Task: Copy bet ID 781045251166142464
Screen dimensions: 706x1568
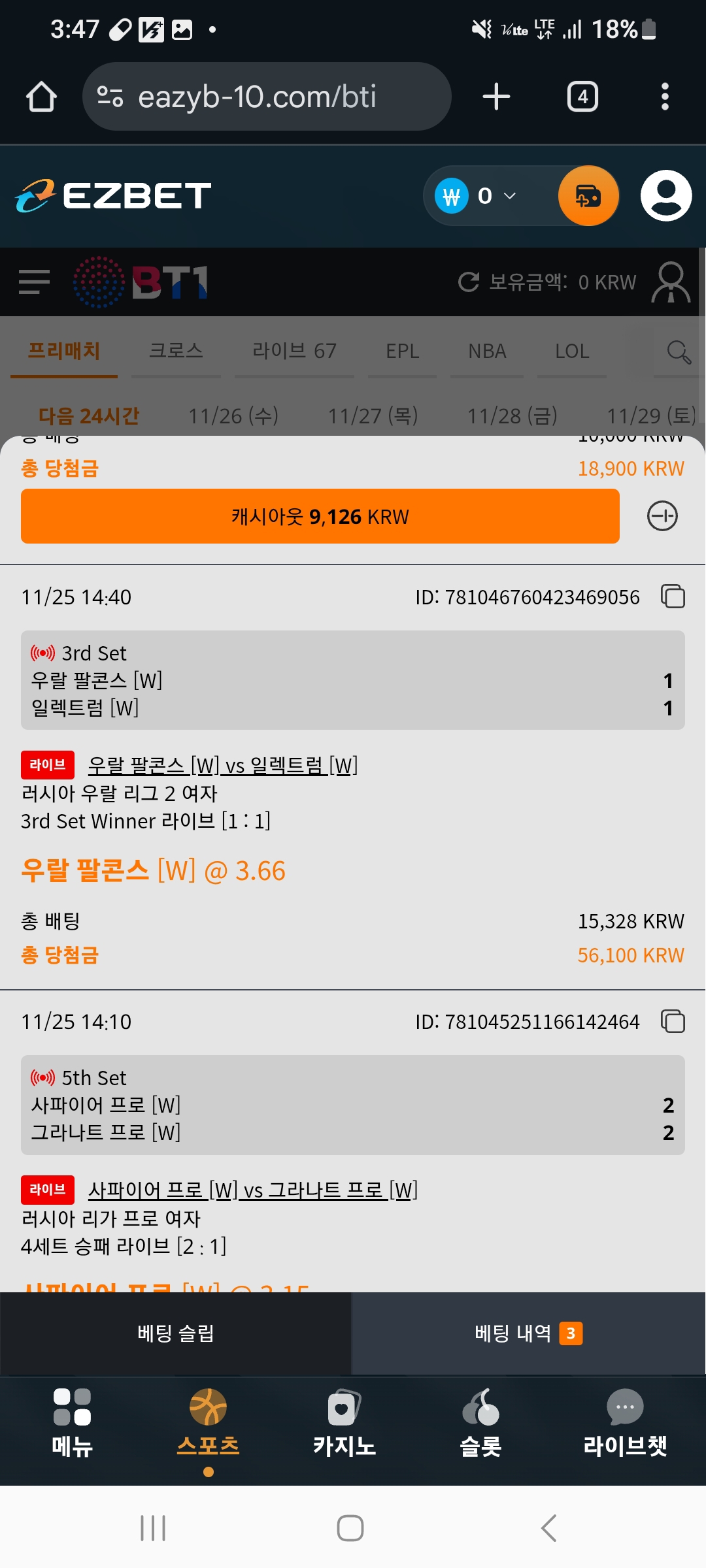Action: (x=673, y=1021)
